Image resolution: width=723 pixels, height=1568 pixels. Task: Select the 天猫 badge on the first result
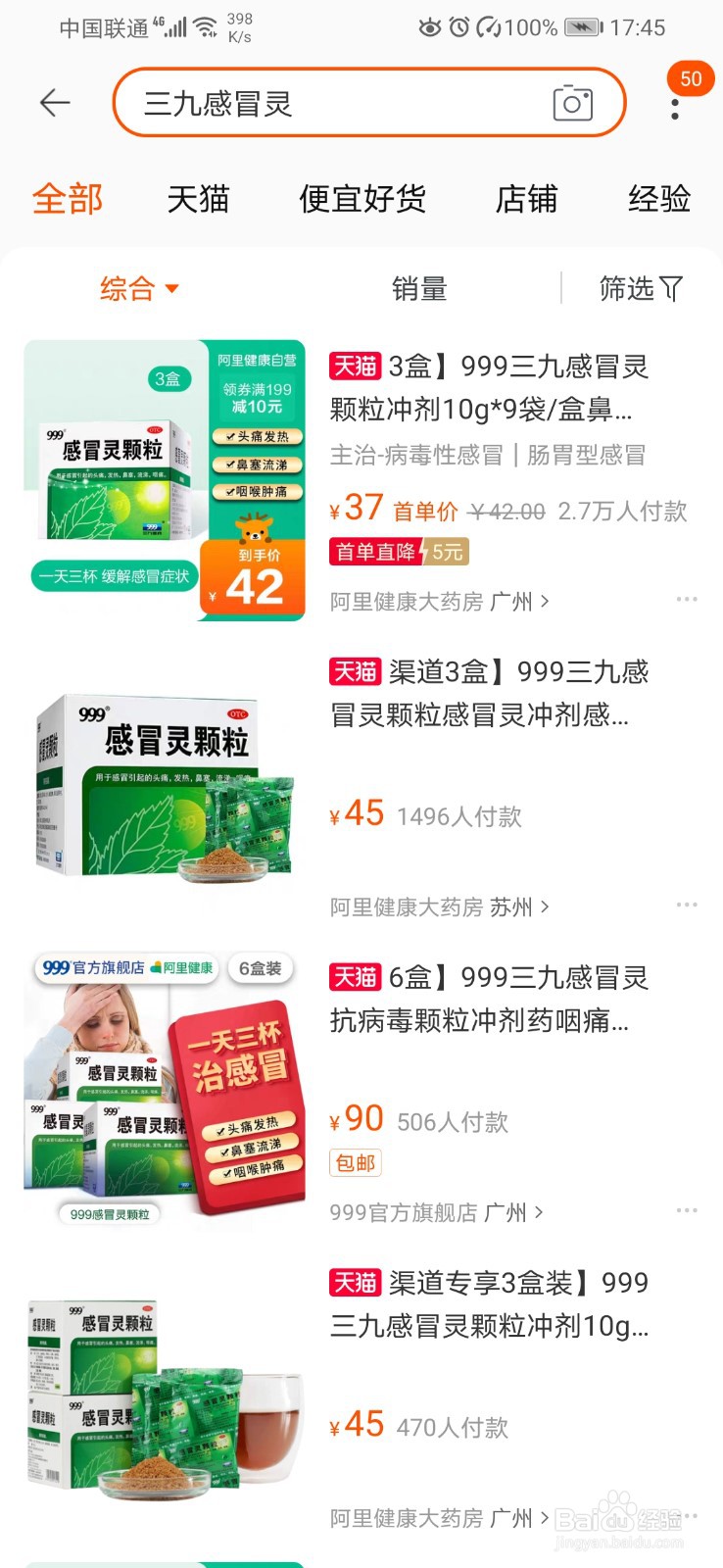356,365
